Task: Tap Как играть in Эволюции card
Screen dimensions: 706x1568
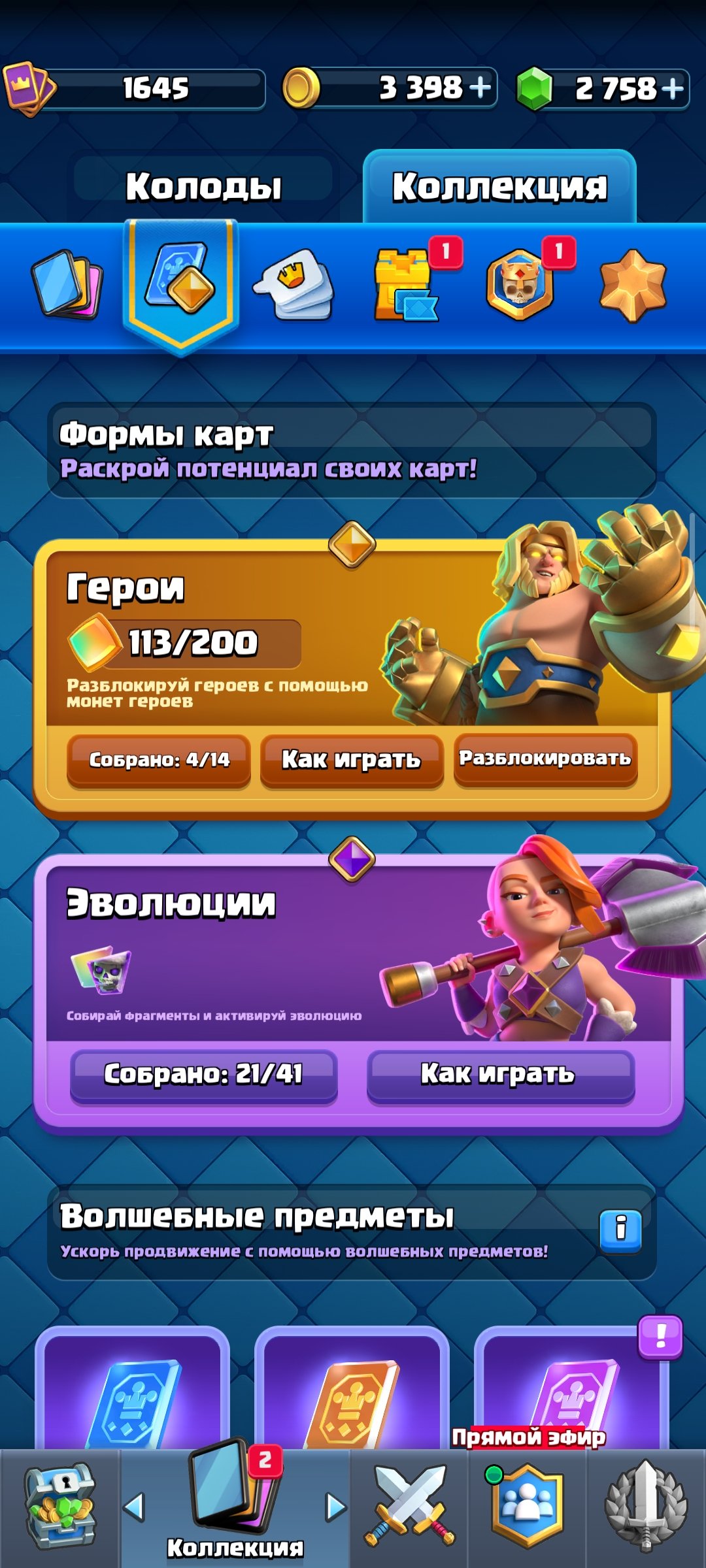Action: tap(501, 1075)
